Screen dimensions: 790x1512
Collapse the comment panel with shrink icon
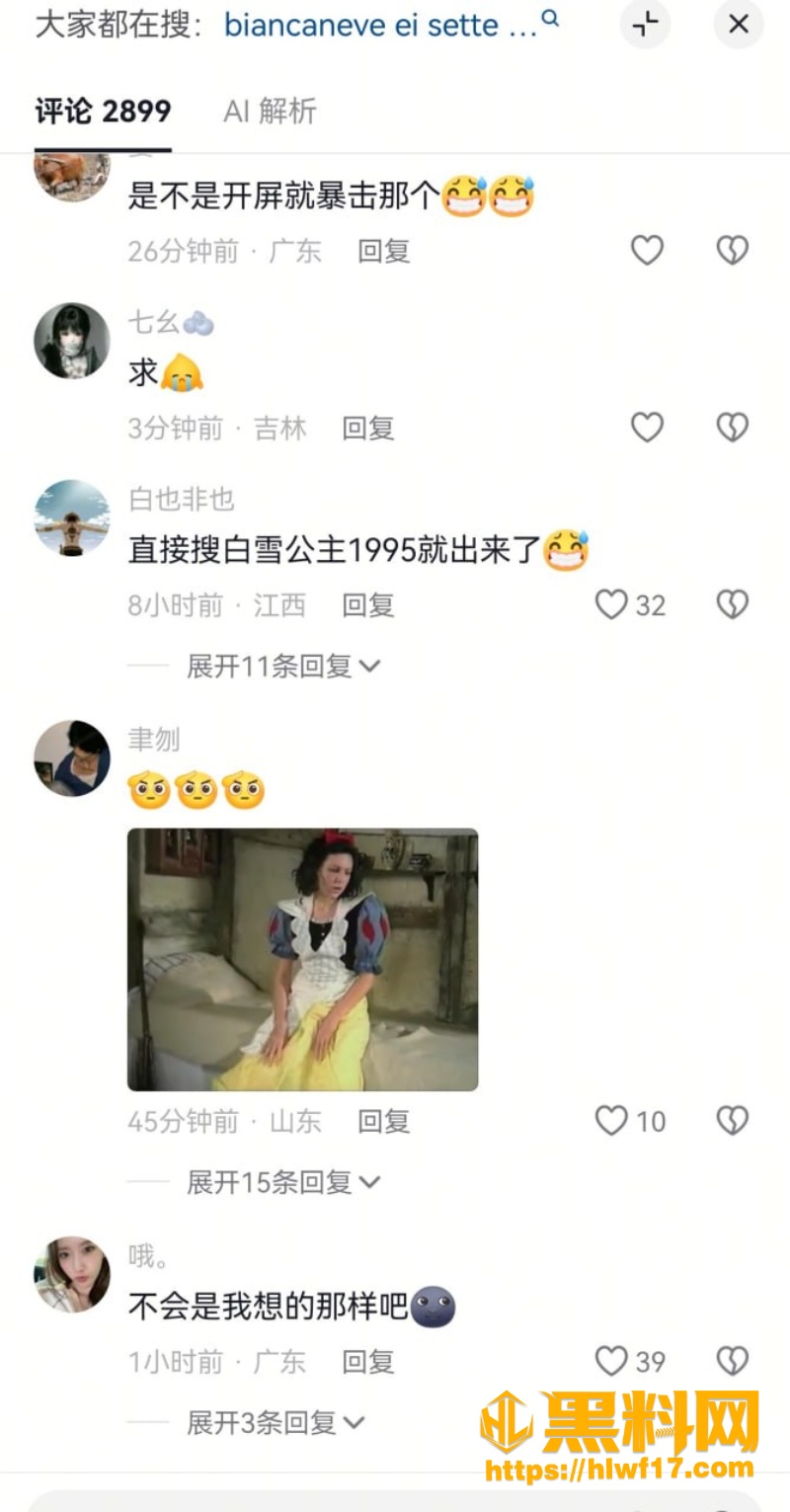(645, 24)
